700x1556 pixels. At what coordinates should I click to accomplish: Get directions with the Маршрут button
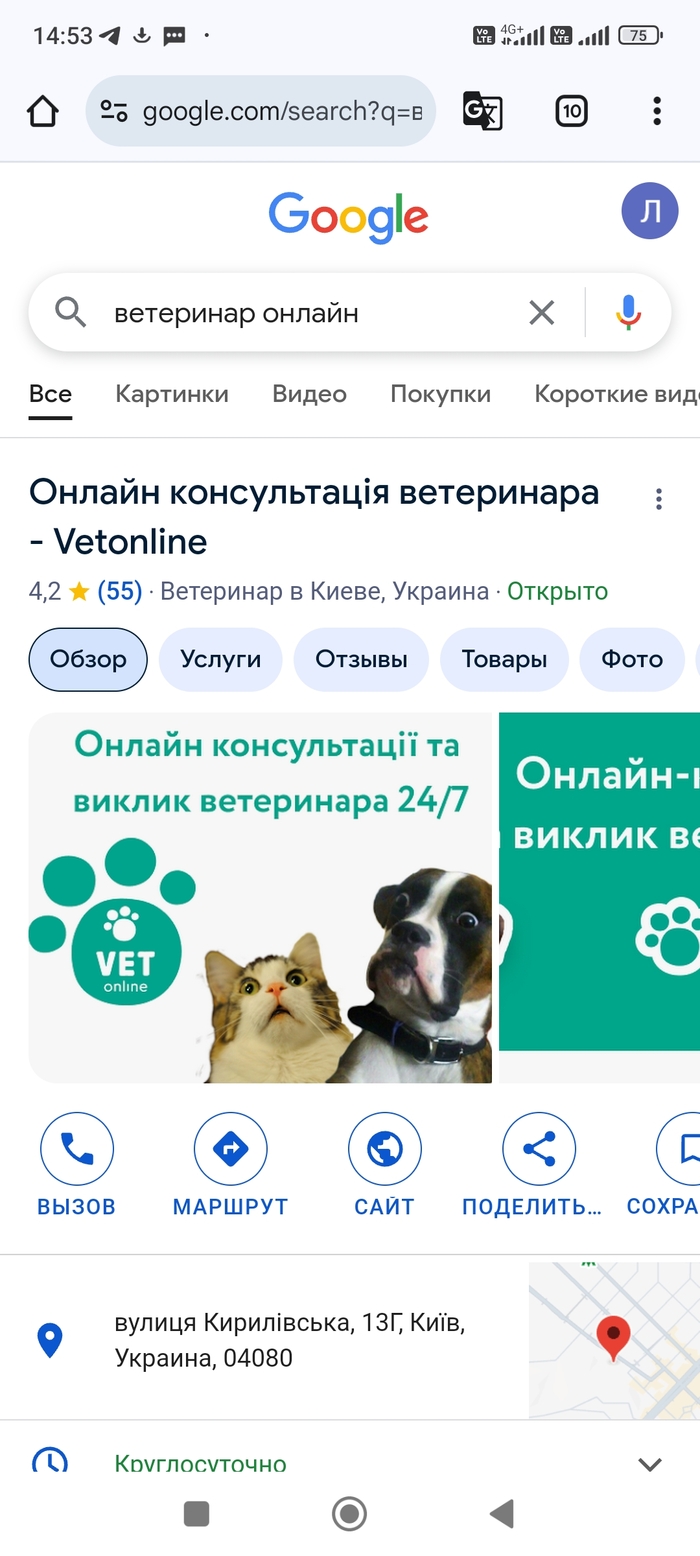tap(230, 1150)
